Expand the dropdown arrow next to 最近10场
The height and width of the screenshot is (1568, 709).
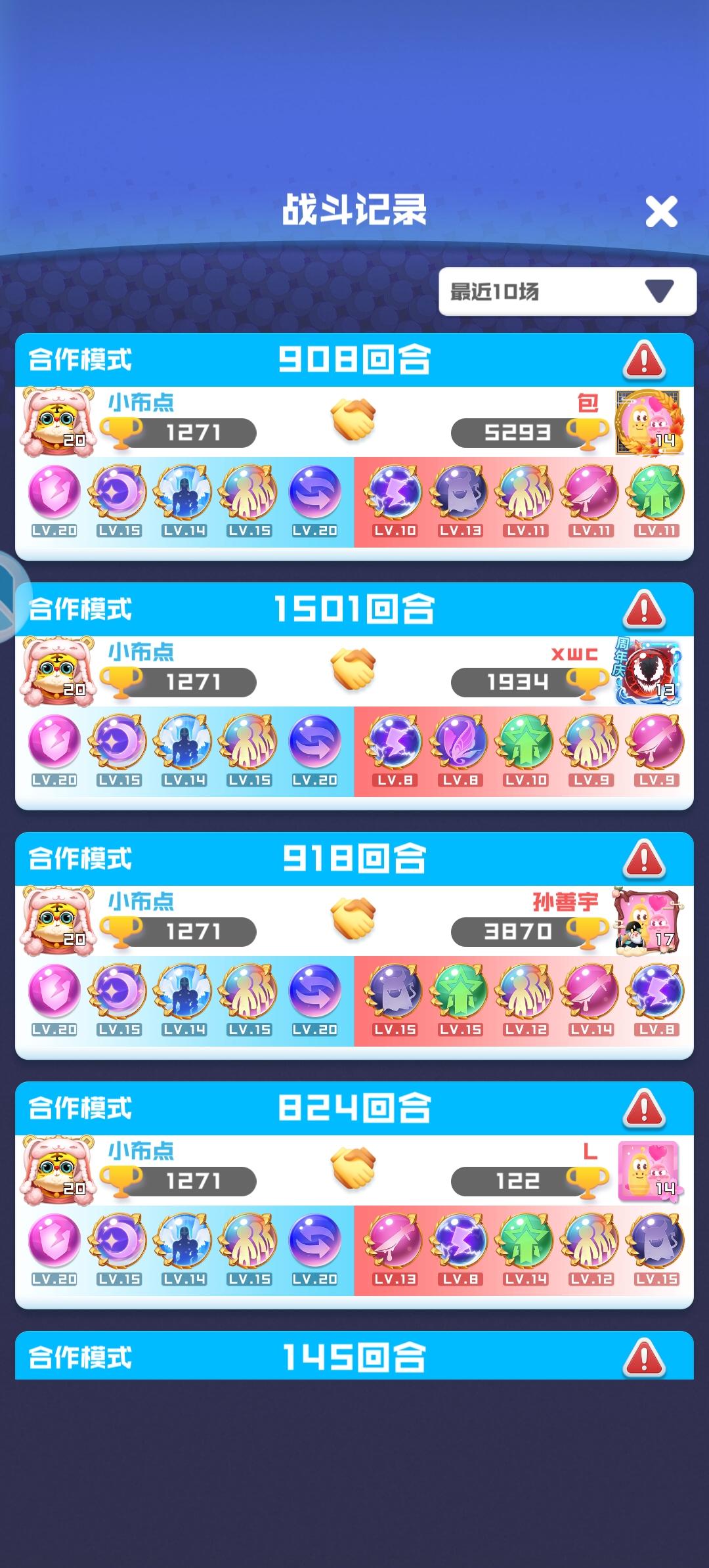coord(661,292)
